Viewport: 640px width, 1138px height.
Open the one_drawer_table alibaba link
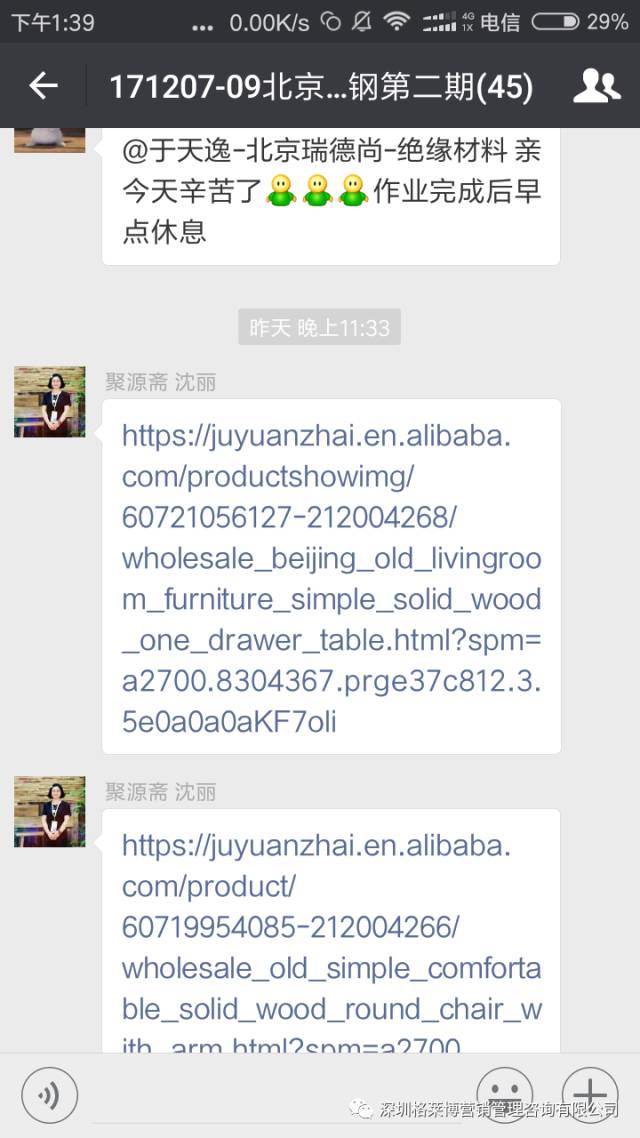pyautogui.click(x=330, y=578)
